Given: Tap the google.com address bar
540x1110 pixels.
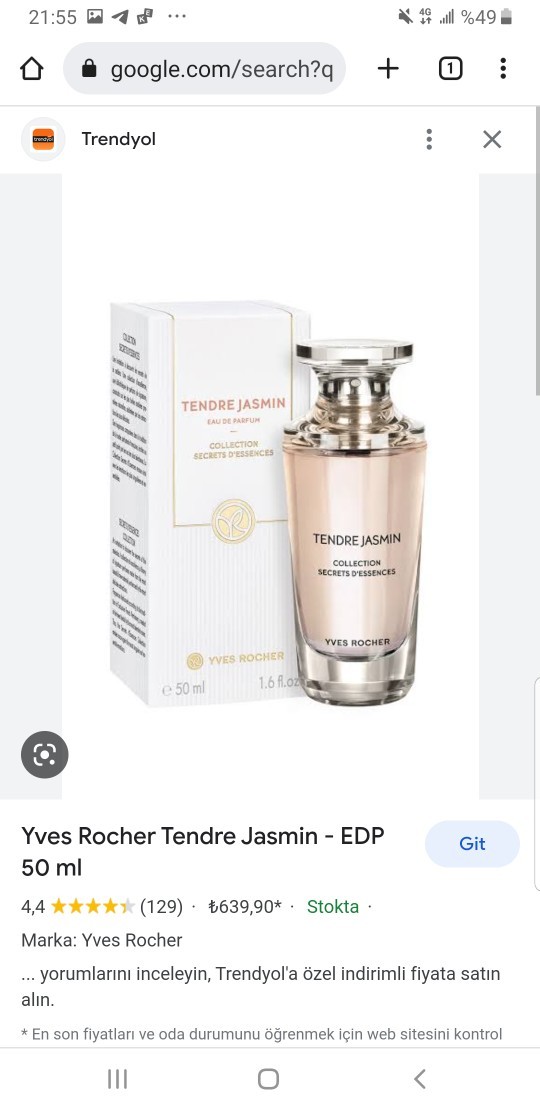Looking at the screenshot, I should coord(205,69).
